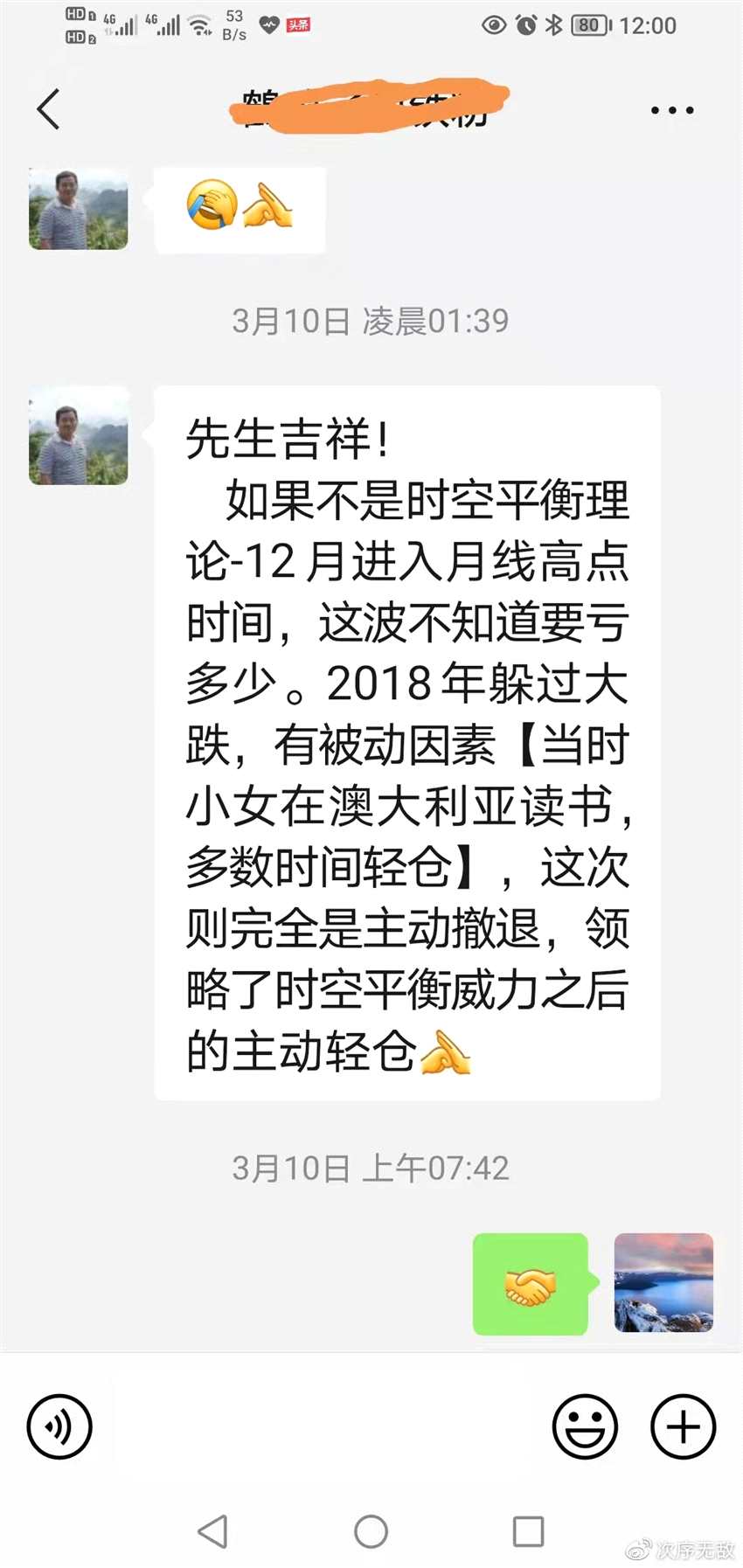Tap the message text input field
The width and height of the screenshot is (743, 1568).
(x=323, y=1426)
